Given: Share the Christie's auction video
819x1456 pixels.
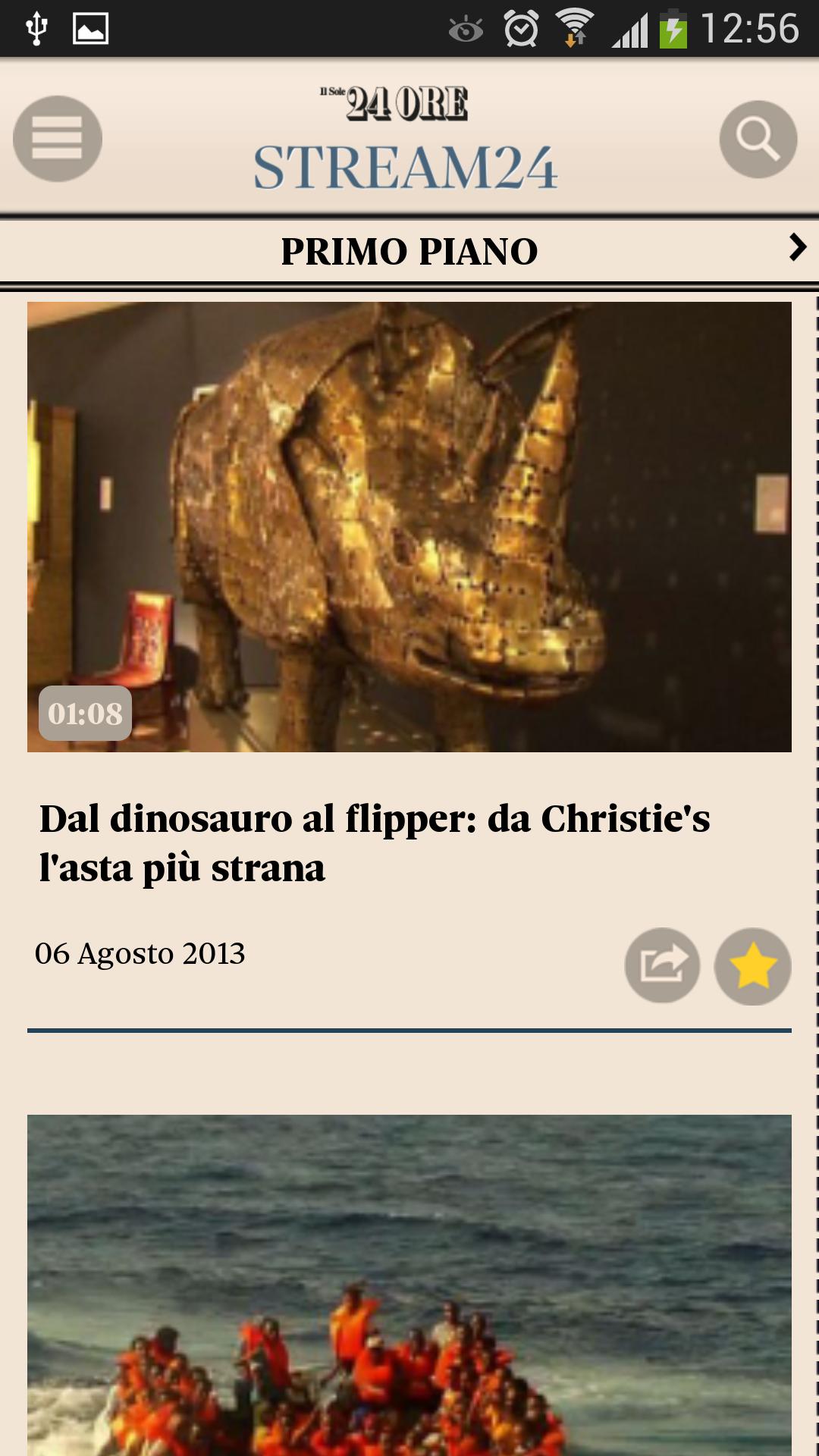Looking at the screenshot, I should pos(662,965).
